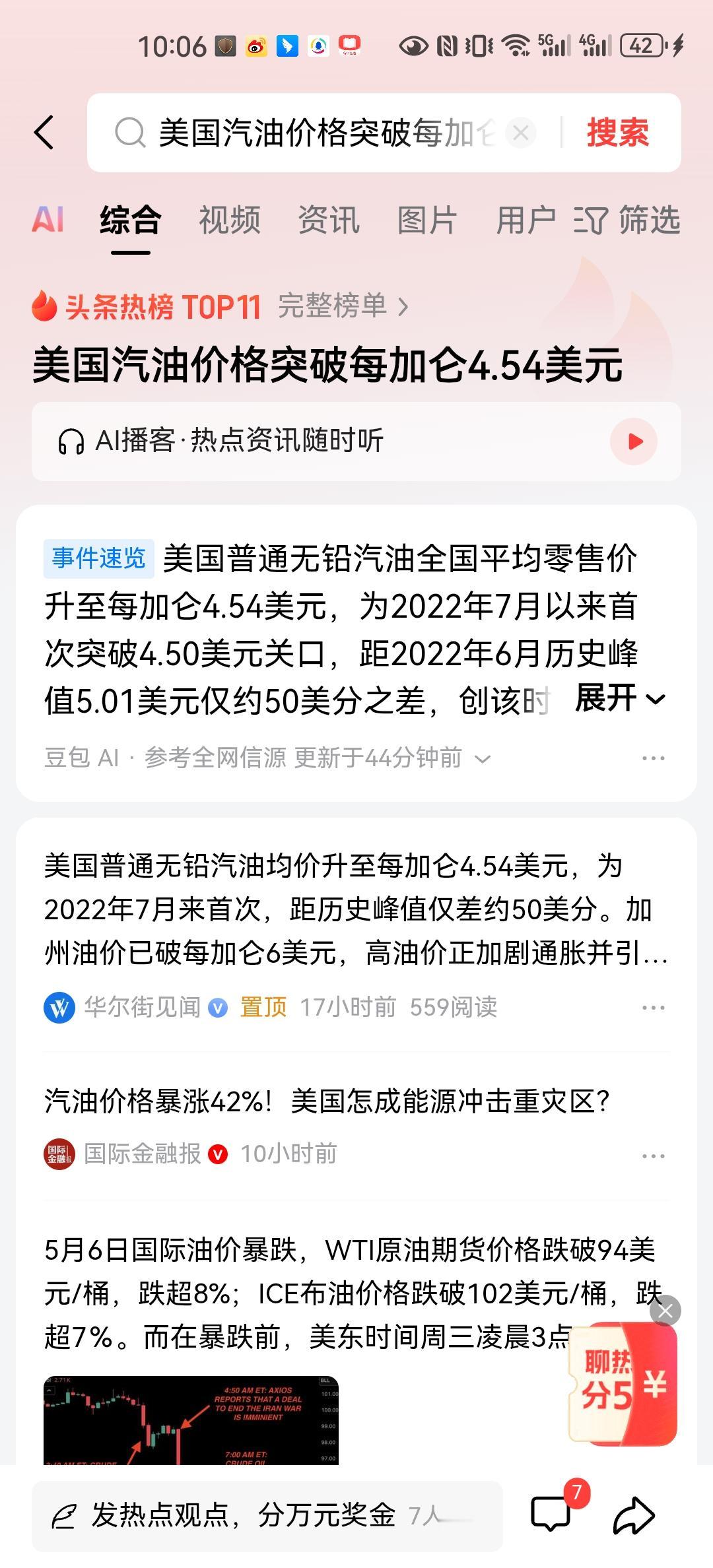Tap the red 搜索 button

point(618,133)
